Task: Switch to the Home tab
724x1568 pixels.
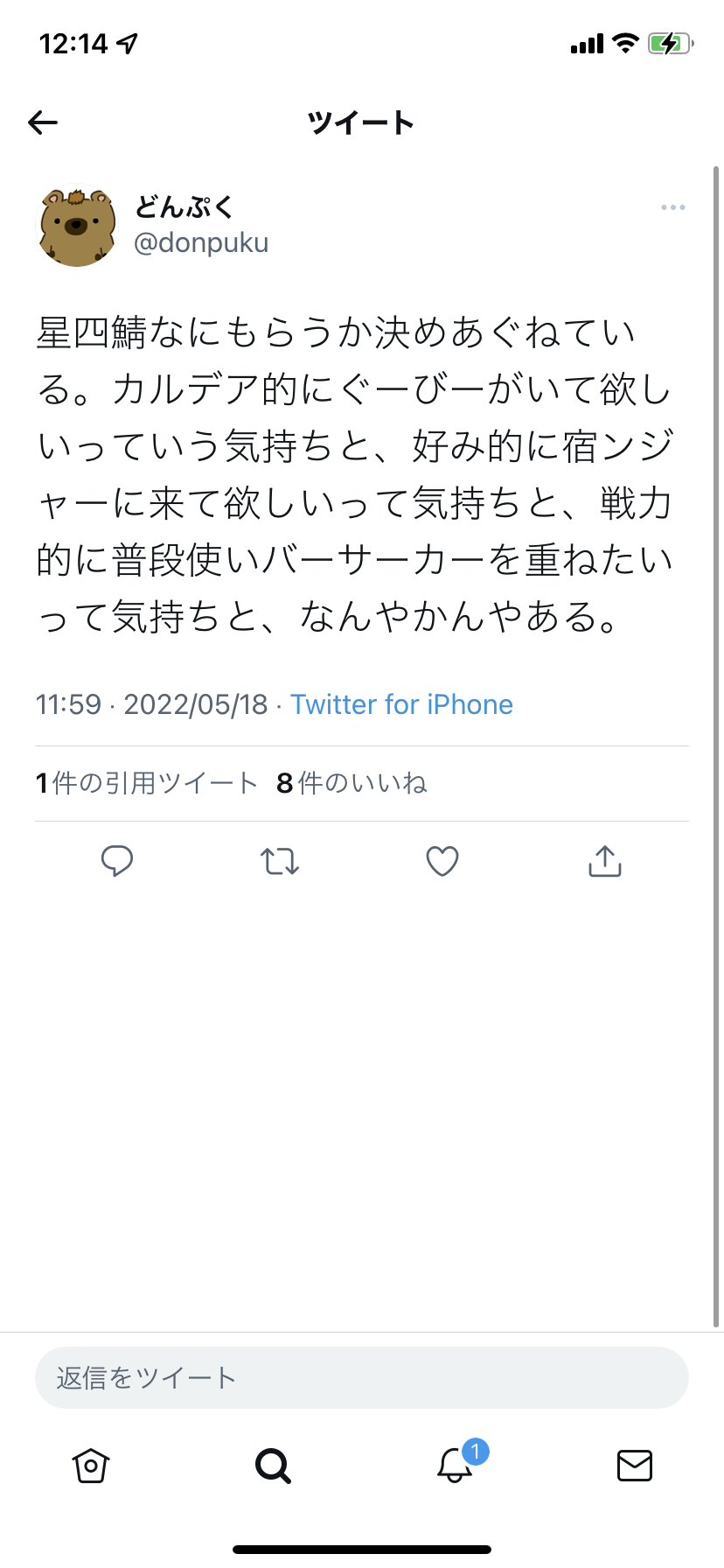Action: click(91, 1465)
